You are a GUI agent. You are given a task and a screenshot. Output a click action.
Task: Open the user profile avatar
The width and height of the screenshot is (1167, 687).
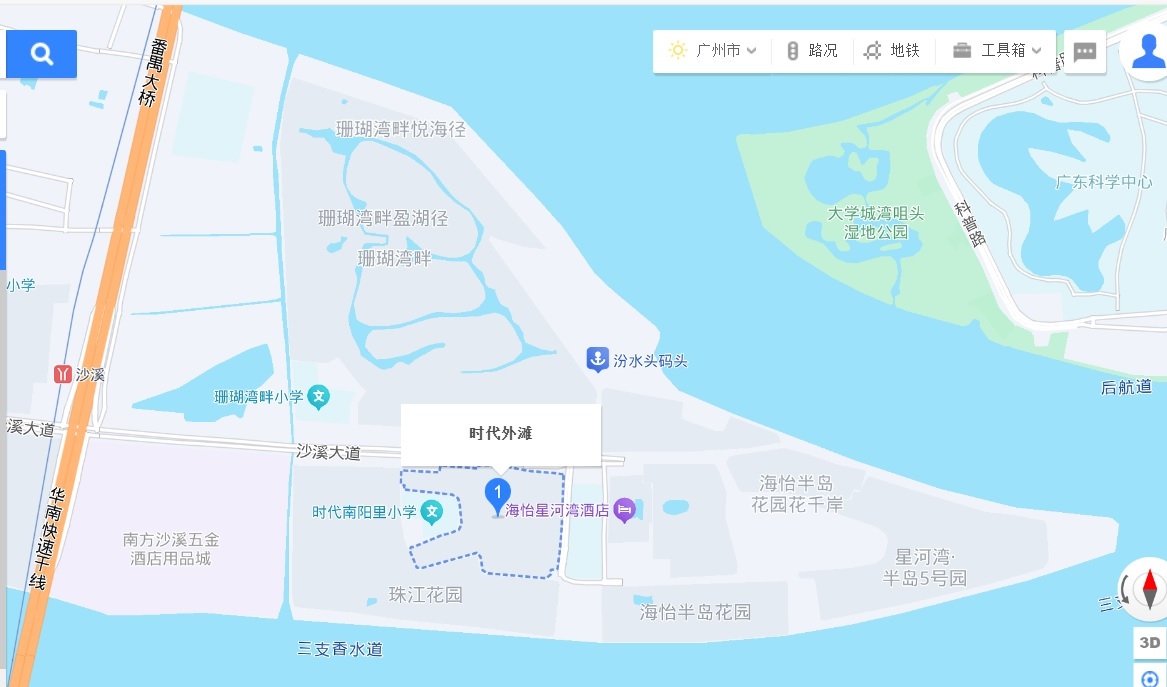click(1145, 52)
